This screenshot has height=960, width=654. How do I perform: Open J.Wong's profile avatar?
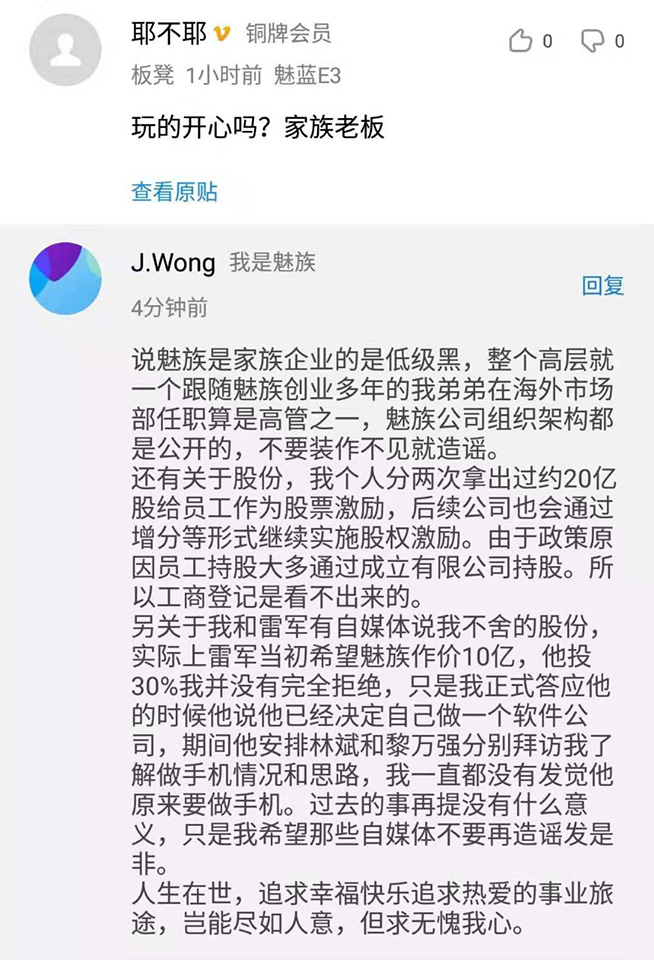click(x=66, y=278)
